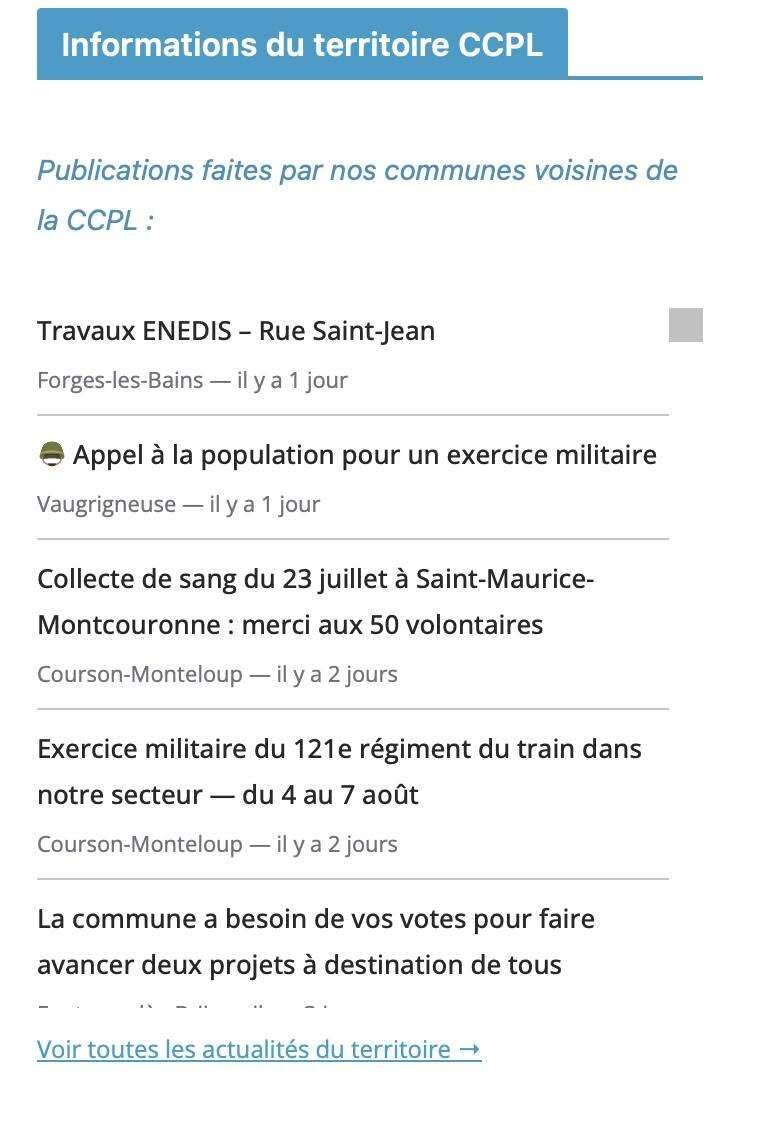Tap the gray scrollbar thumb of the list
Image resolution: width=784 pixels, height=1128 pixels.
click(x=685, y=325)
